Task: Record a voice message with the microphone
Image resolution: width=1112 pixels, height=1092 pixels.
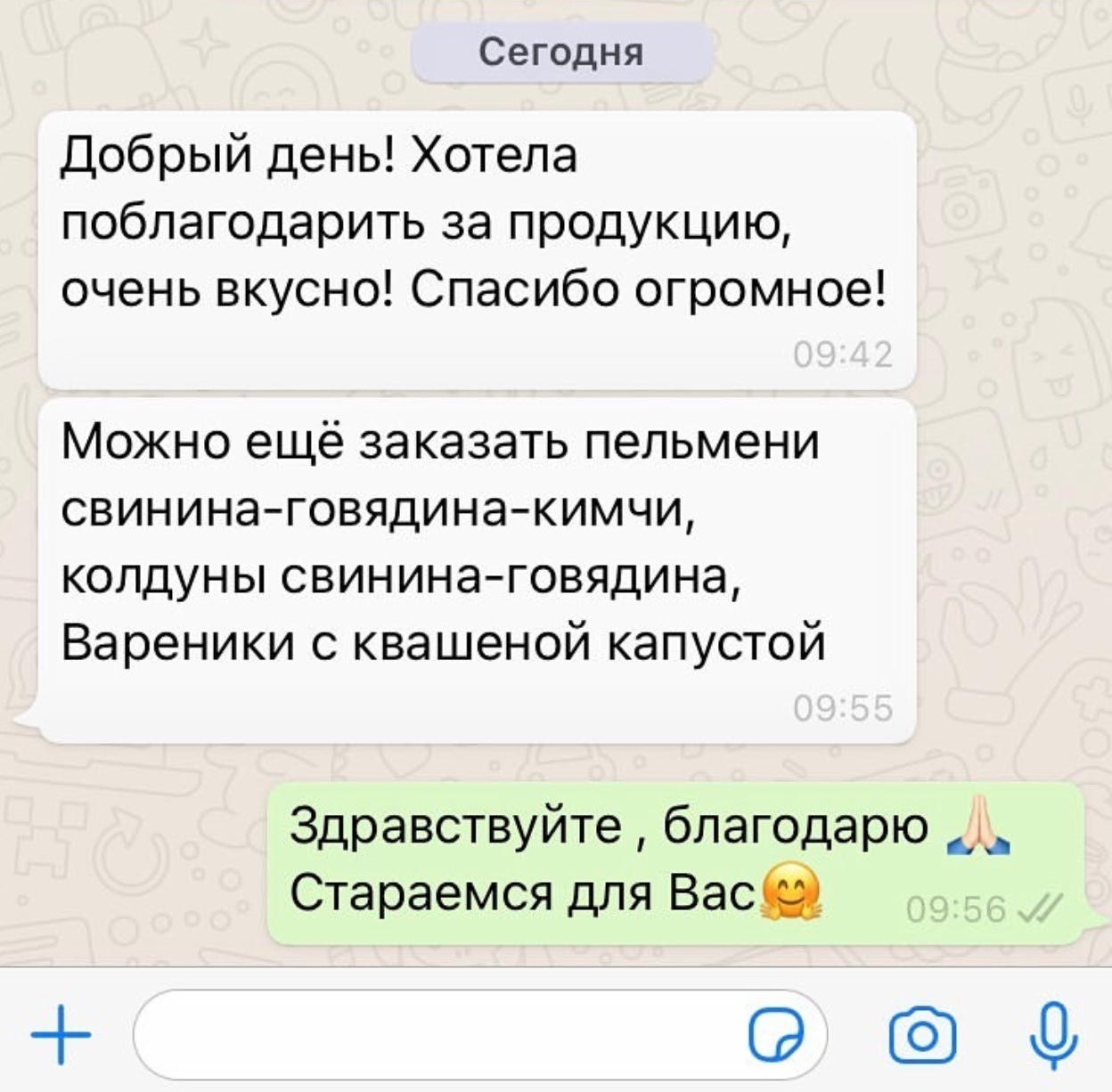Action: click(1054, 1036)
